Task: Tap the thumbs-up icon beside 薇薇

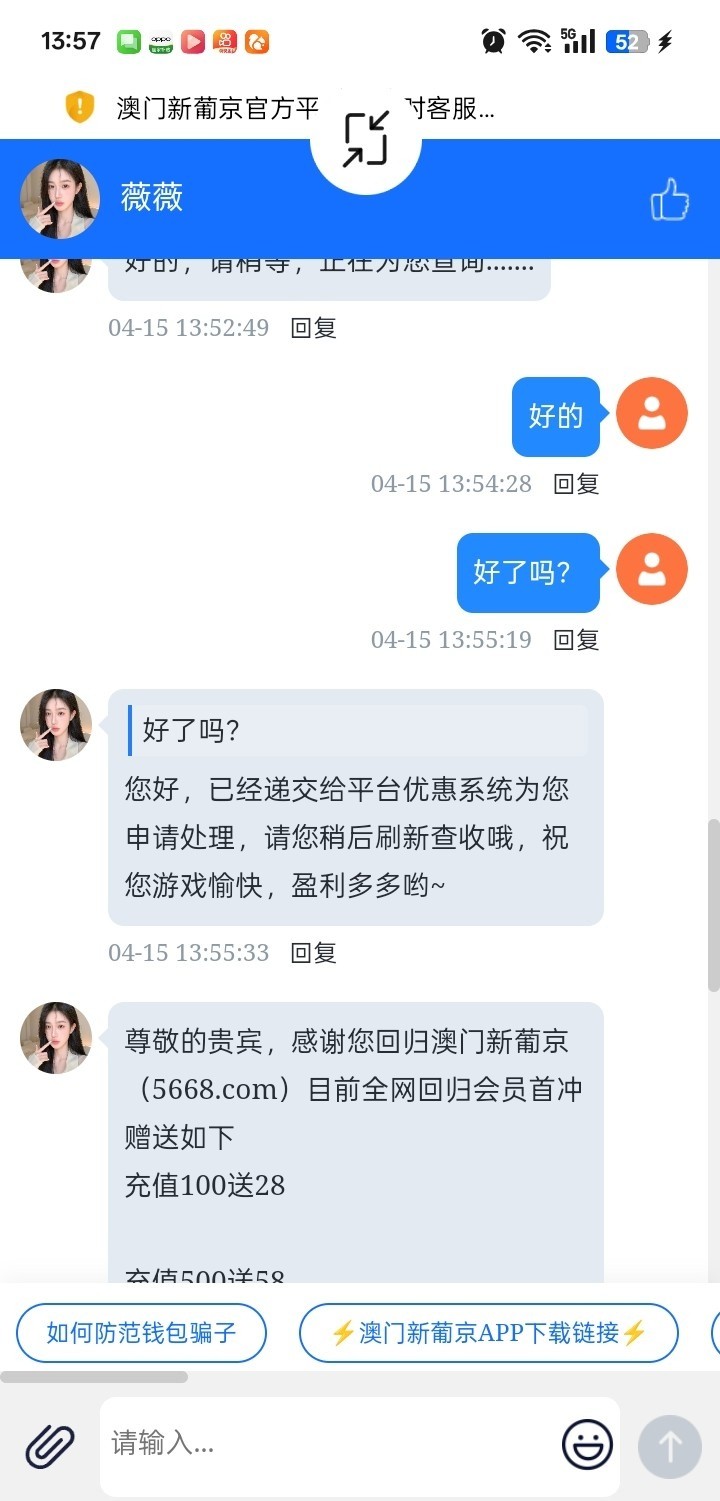Action: point(670,199)
